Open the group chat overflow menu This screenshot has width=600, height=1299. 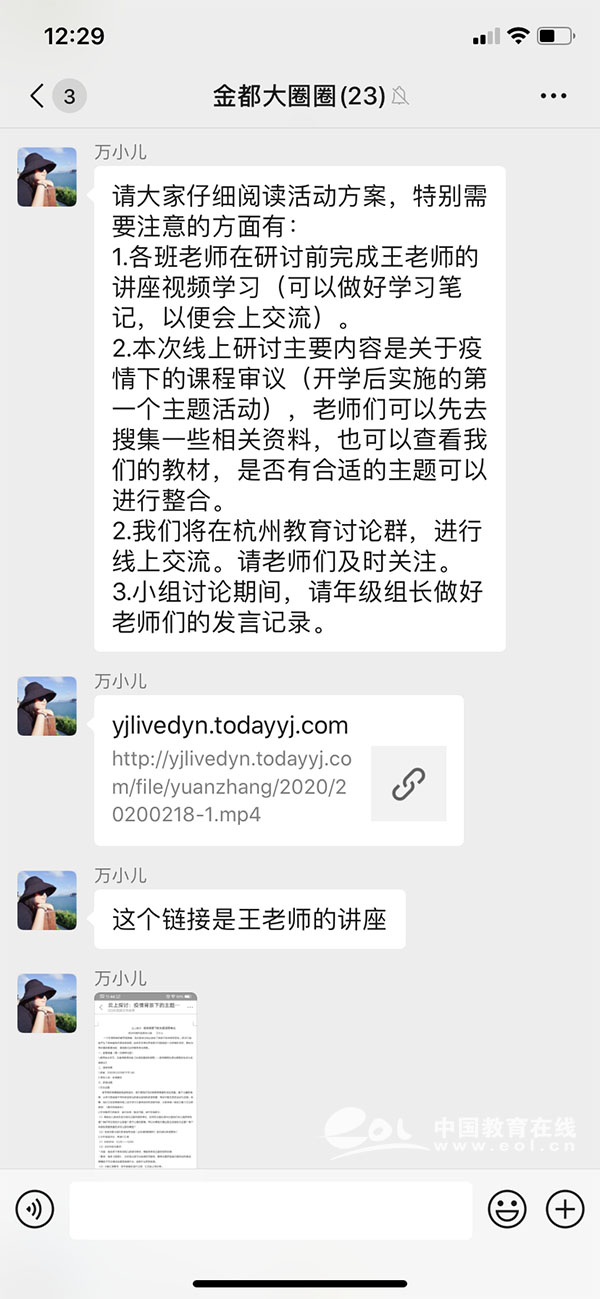[553, 96]
